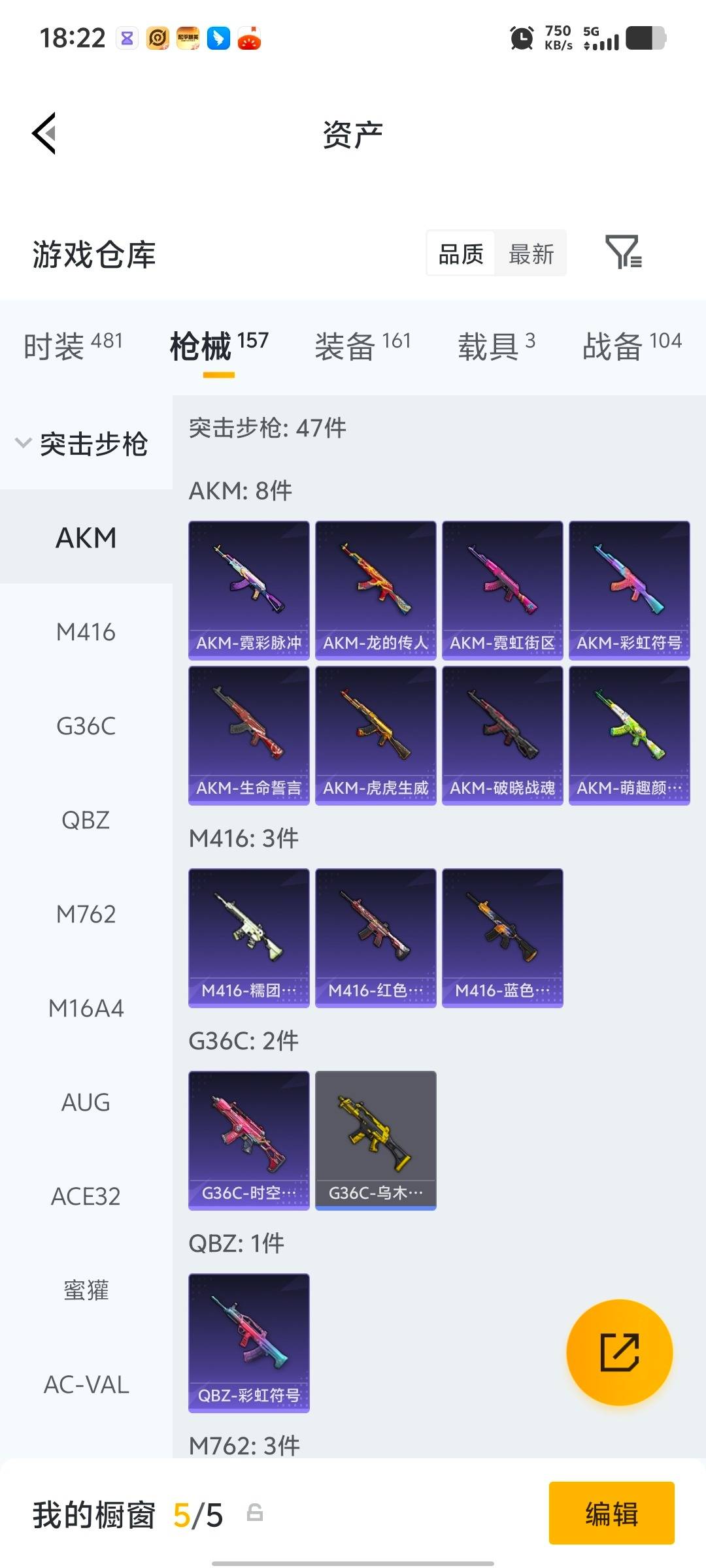Open the AKM-虎虎生威 skin
706x1568 pixels.
pos(375,735)
